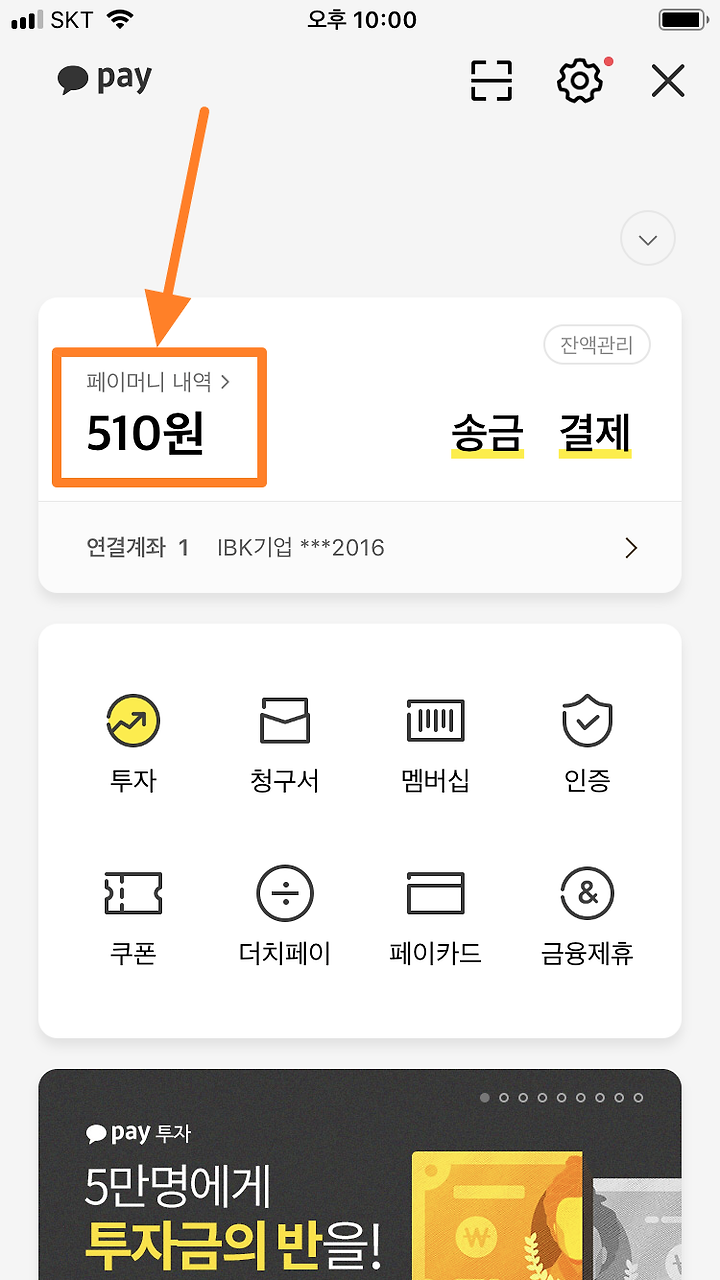
Task: Expand the top panel with chevron button
Action: click(647, 238)
